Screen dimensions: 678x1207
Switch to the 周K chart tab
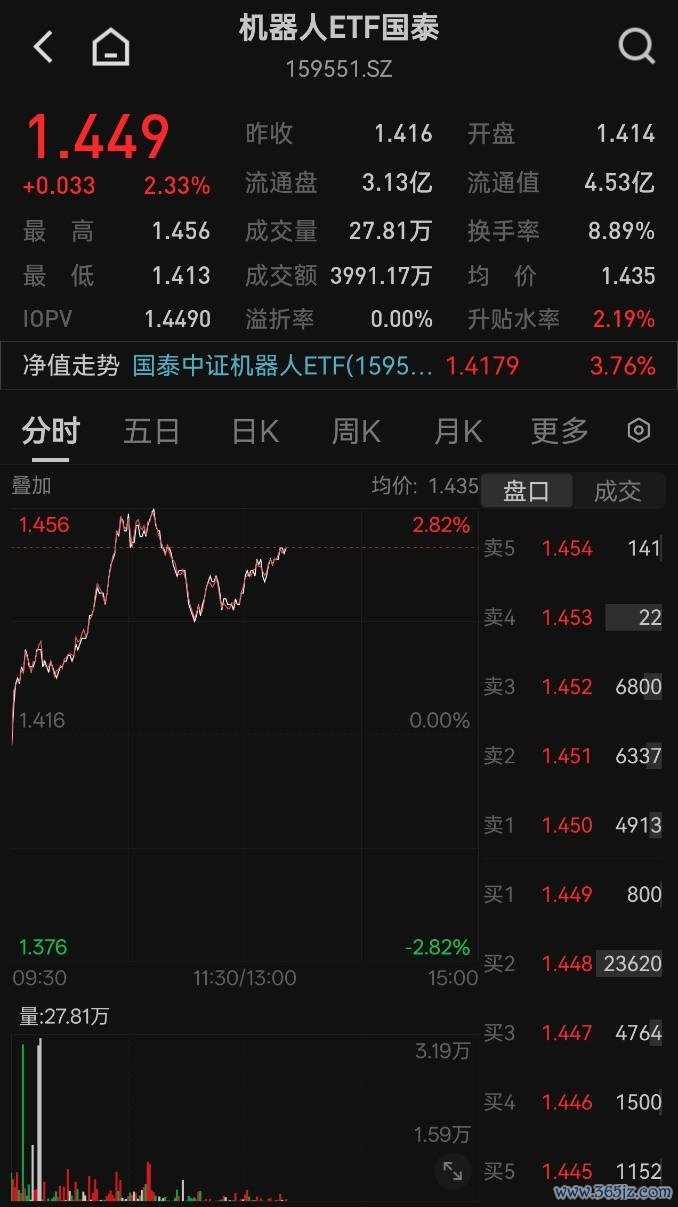tap(356, 432)
